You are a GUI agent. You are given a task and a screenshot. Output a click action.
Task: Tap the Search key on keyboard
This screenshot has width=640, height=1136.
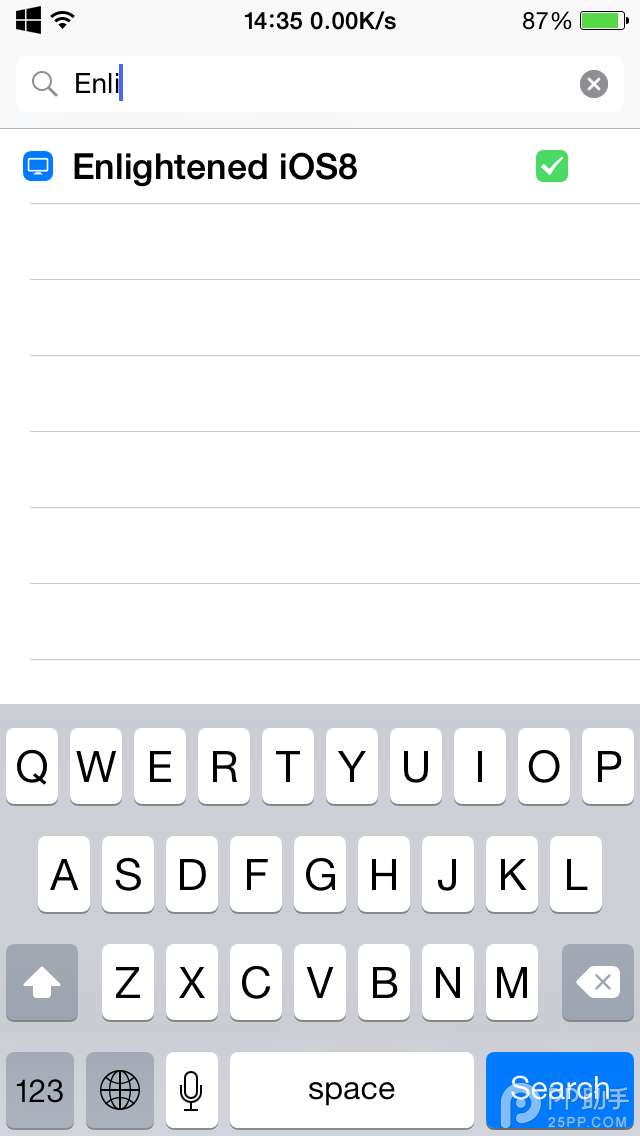[x=559, y=1089]
